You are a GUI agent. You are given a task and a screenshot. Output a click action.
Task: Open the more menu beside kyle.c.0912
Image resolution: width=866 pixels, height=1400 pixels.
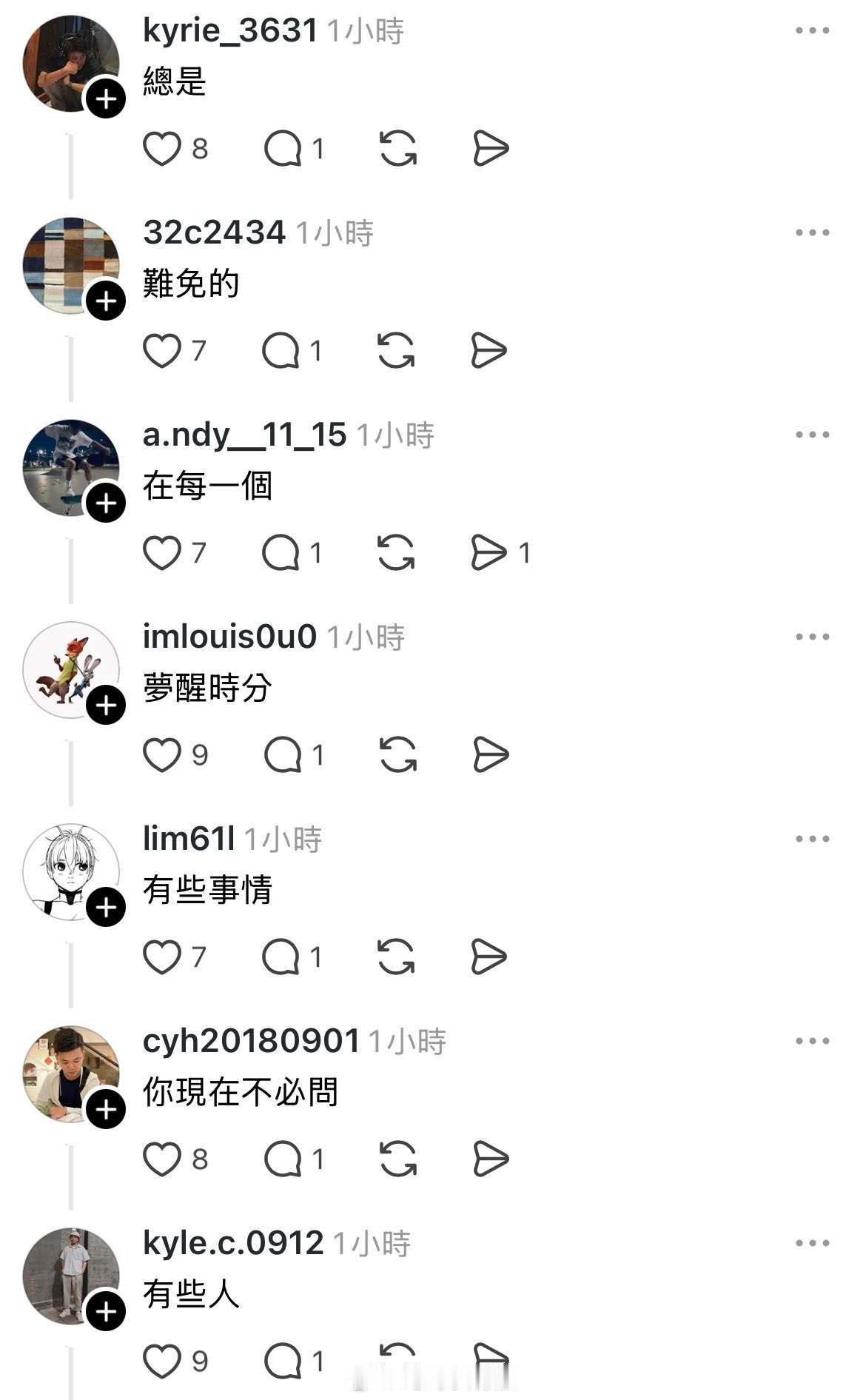810,1242
